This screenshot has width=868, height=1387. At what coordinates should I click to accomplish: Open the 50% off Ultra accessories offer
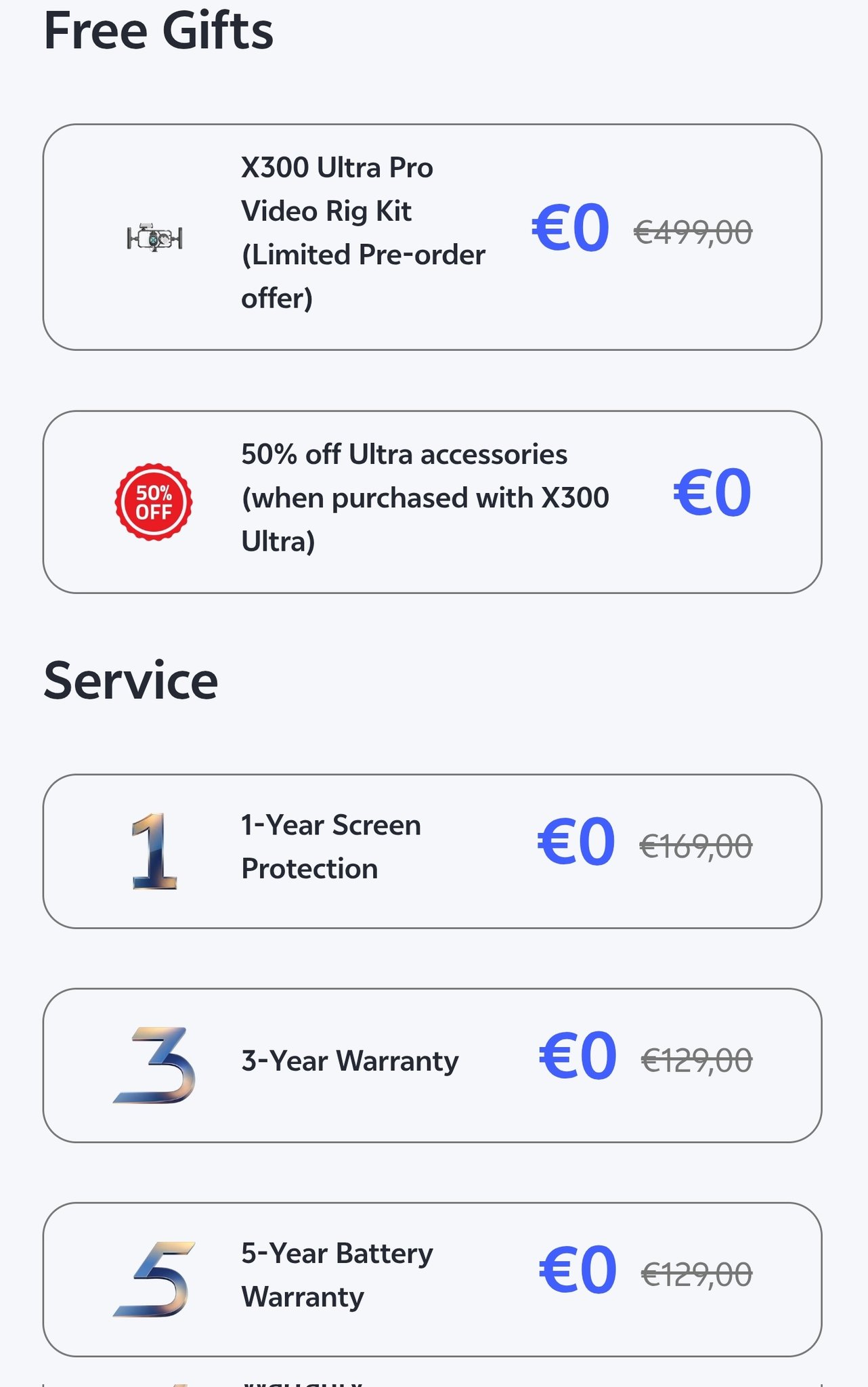click(x=432, y=502)
